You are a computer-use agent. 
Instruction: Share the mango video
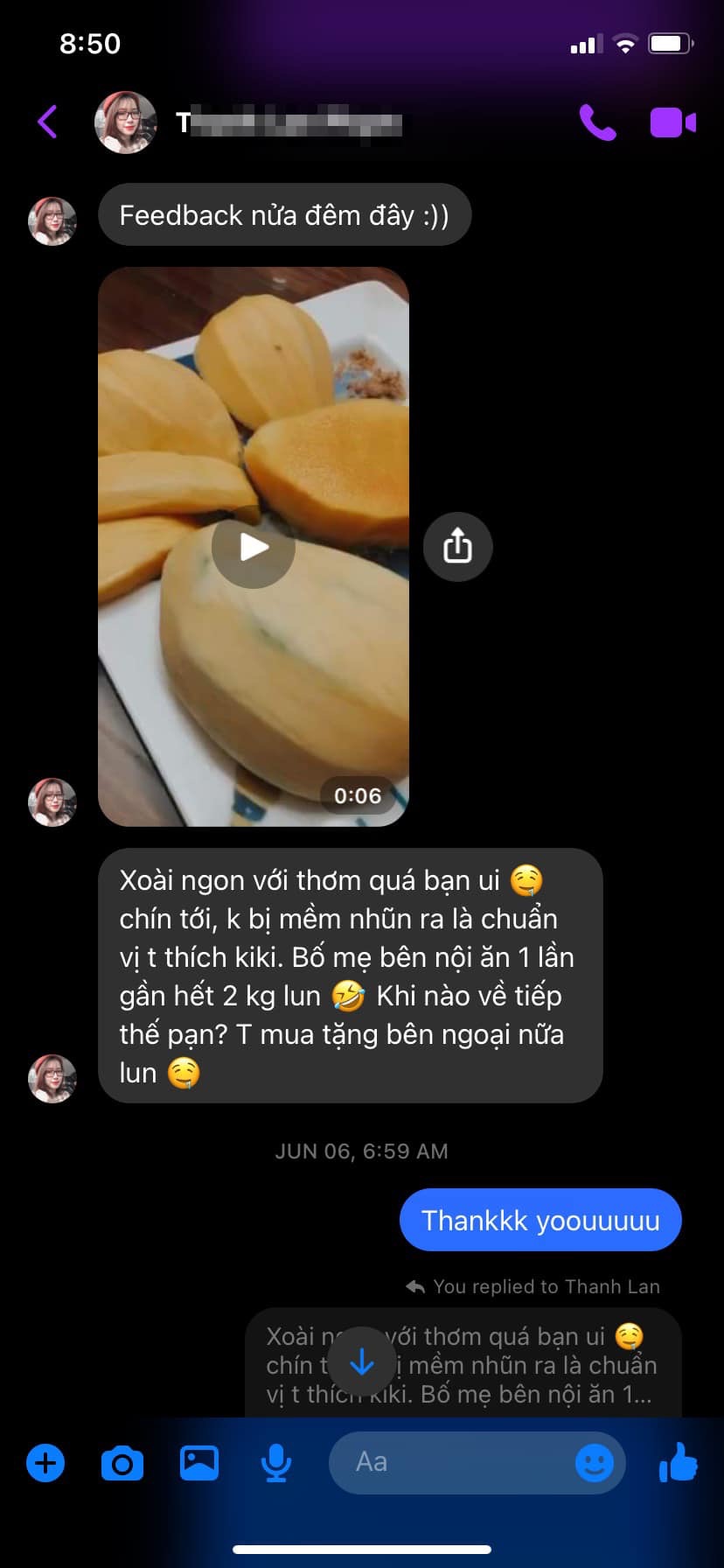pos(457,548)
